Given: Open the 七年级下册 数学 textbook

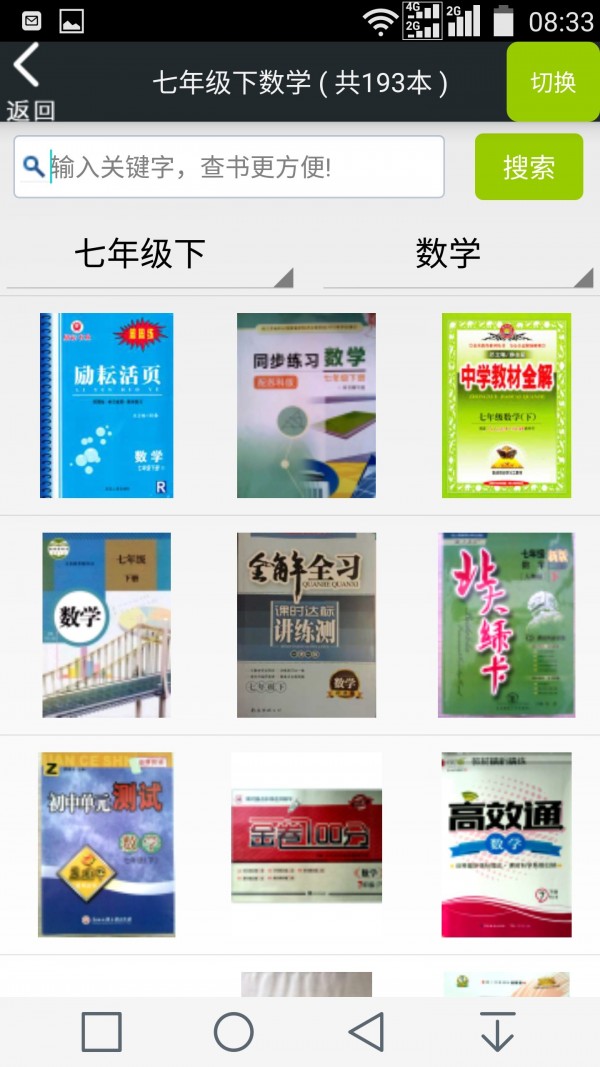Looking at the screenshot, I should [x=106, y=624].
